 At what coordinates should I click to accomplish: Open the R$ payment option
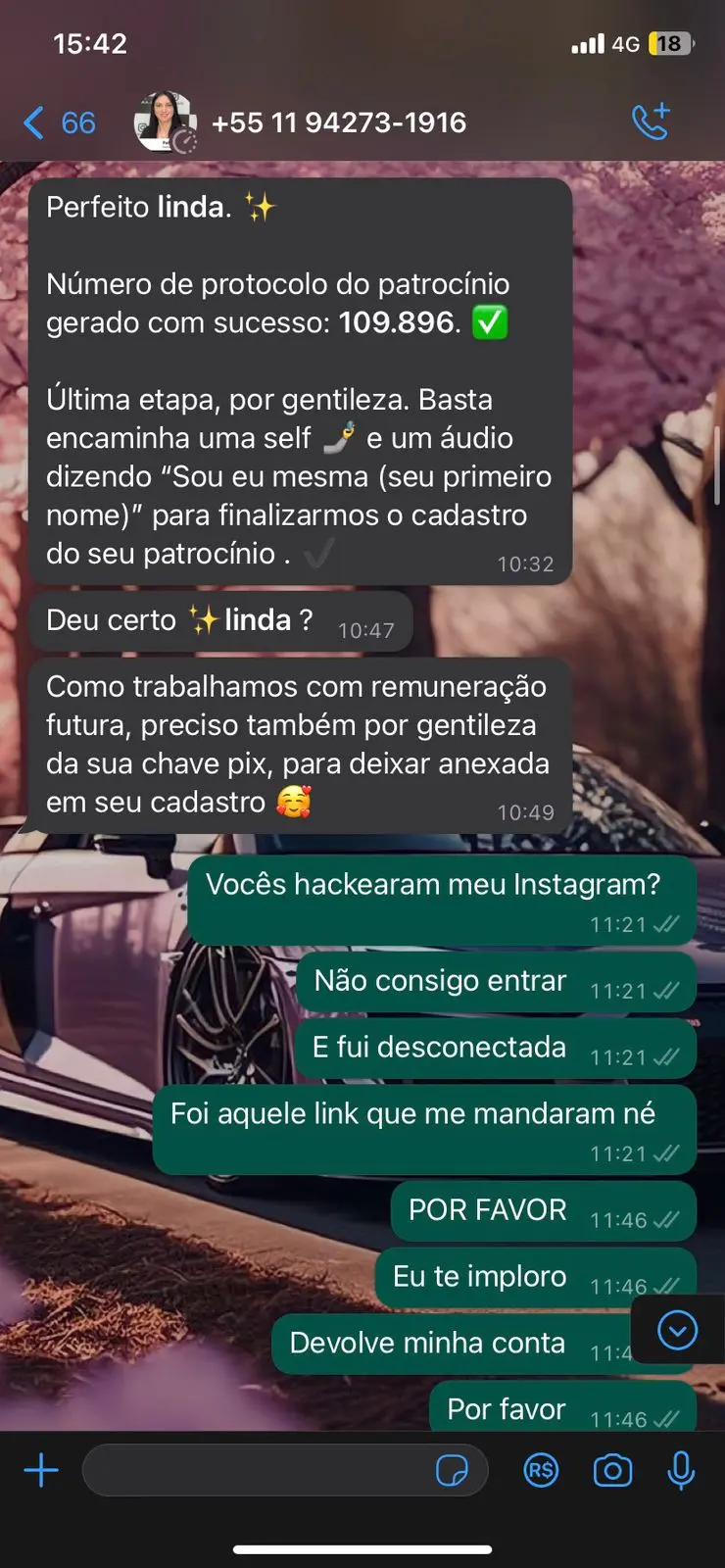pos(541,1470)
